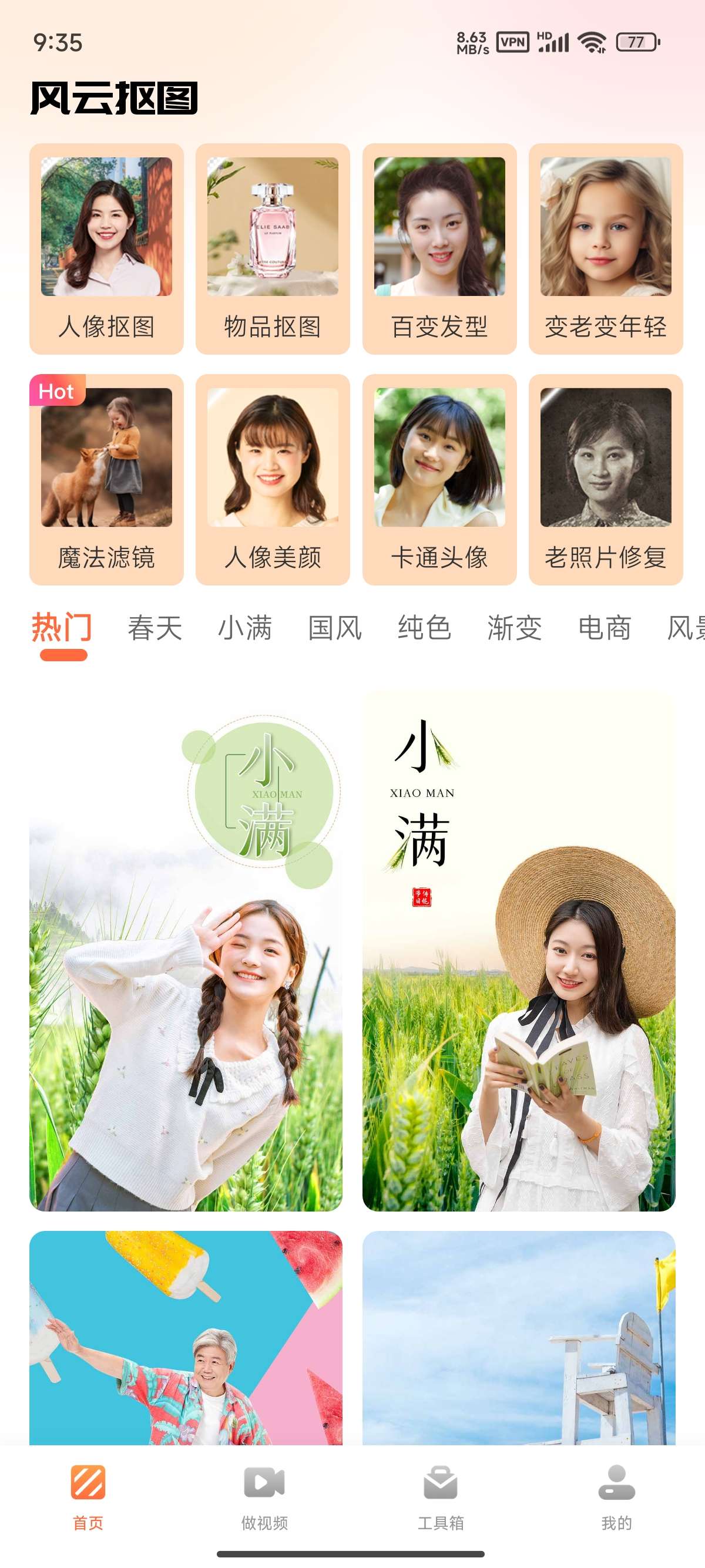Open the 物品抠图 feature
Screen dimensions: 705x1568
coord(273,248)
